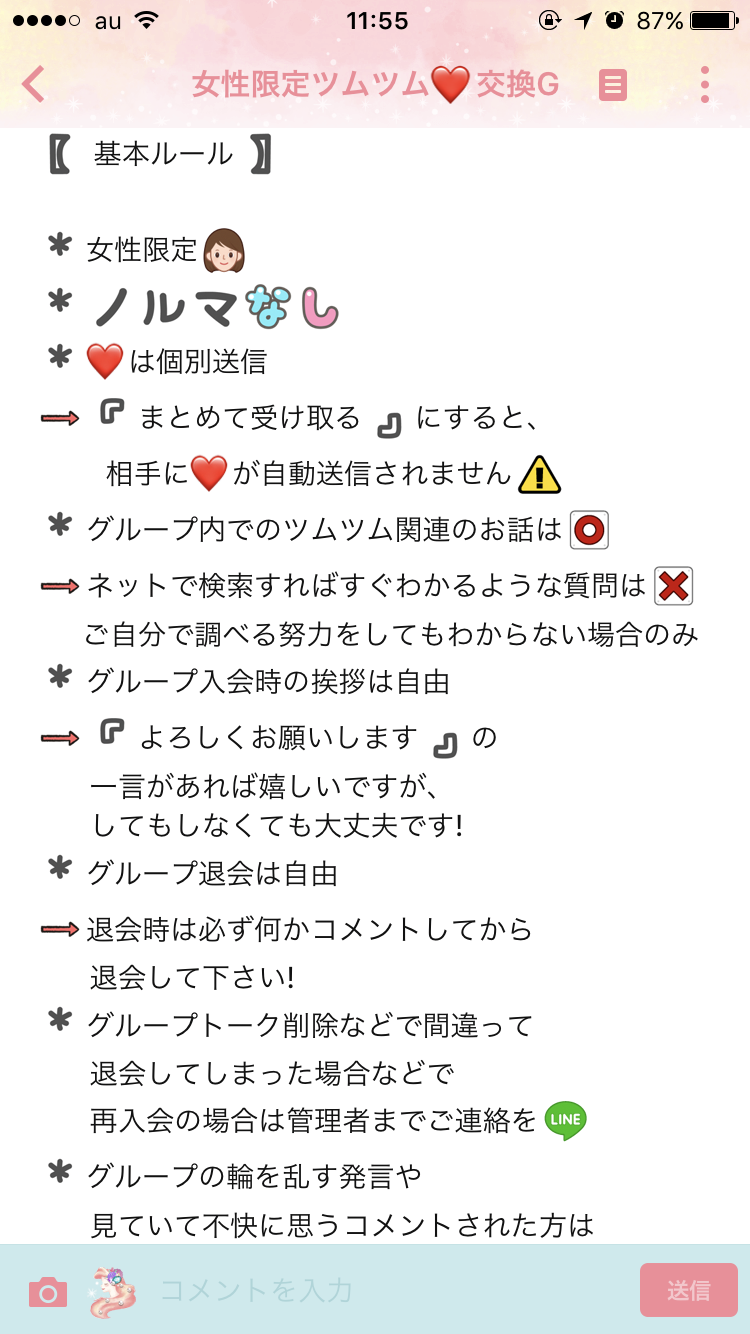Attach a photo with the camera icon
Viewport: 750px width, 1334px height.
pos(47,1291)
